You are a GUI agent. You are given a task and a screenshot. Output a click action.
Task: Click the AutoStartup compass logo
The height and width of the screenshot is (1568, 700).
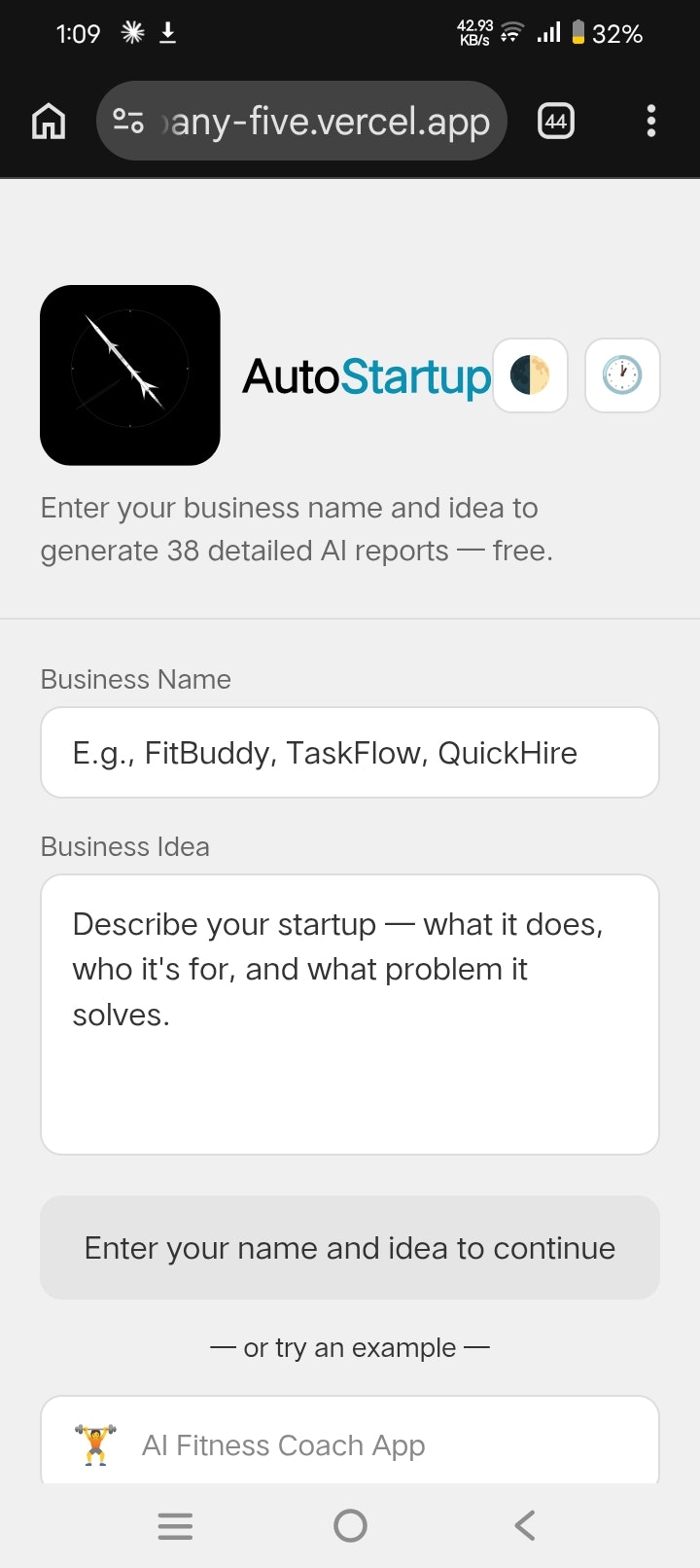point(129,375)
